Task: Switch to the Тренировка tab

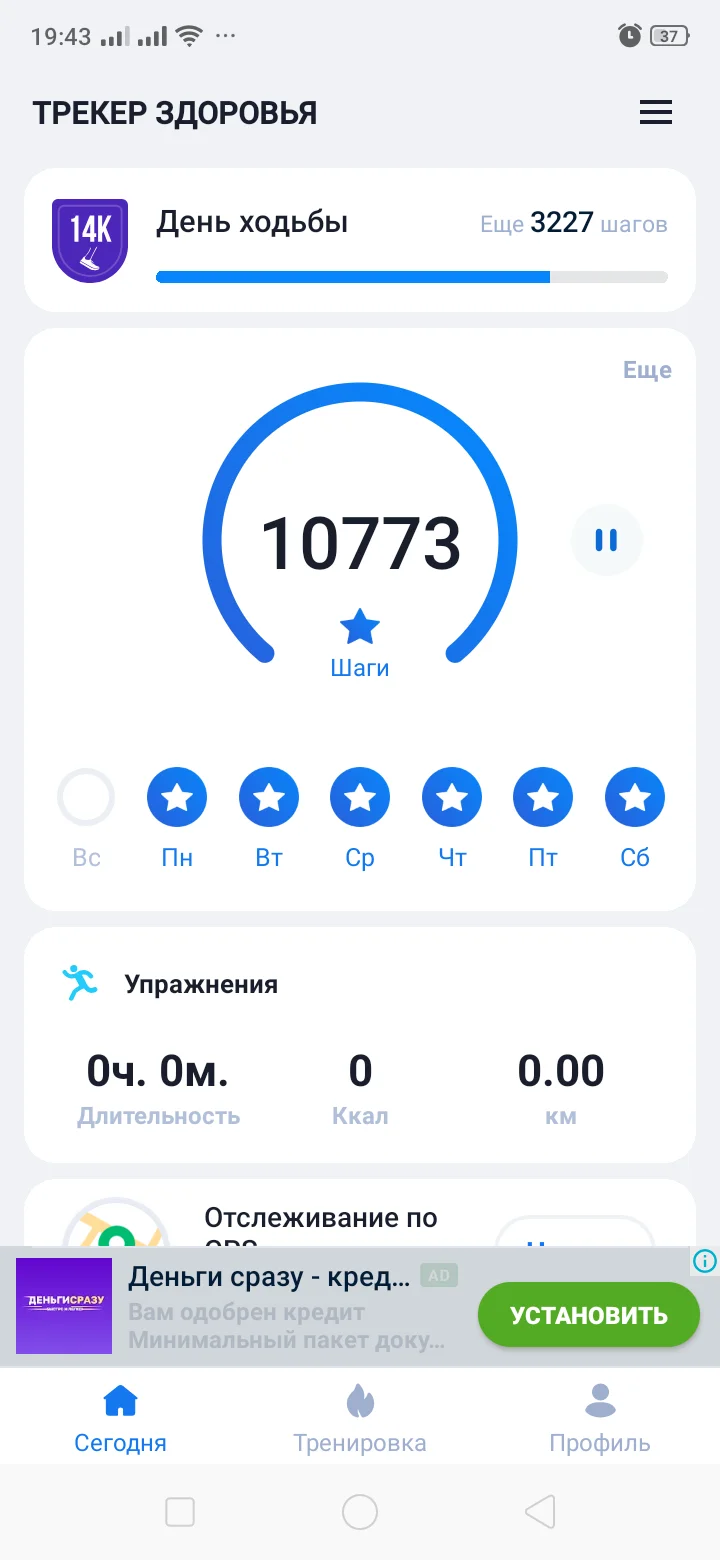Action: point(360,1418)
